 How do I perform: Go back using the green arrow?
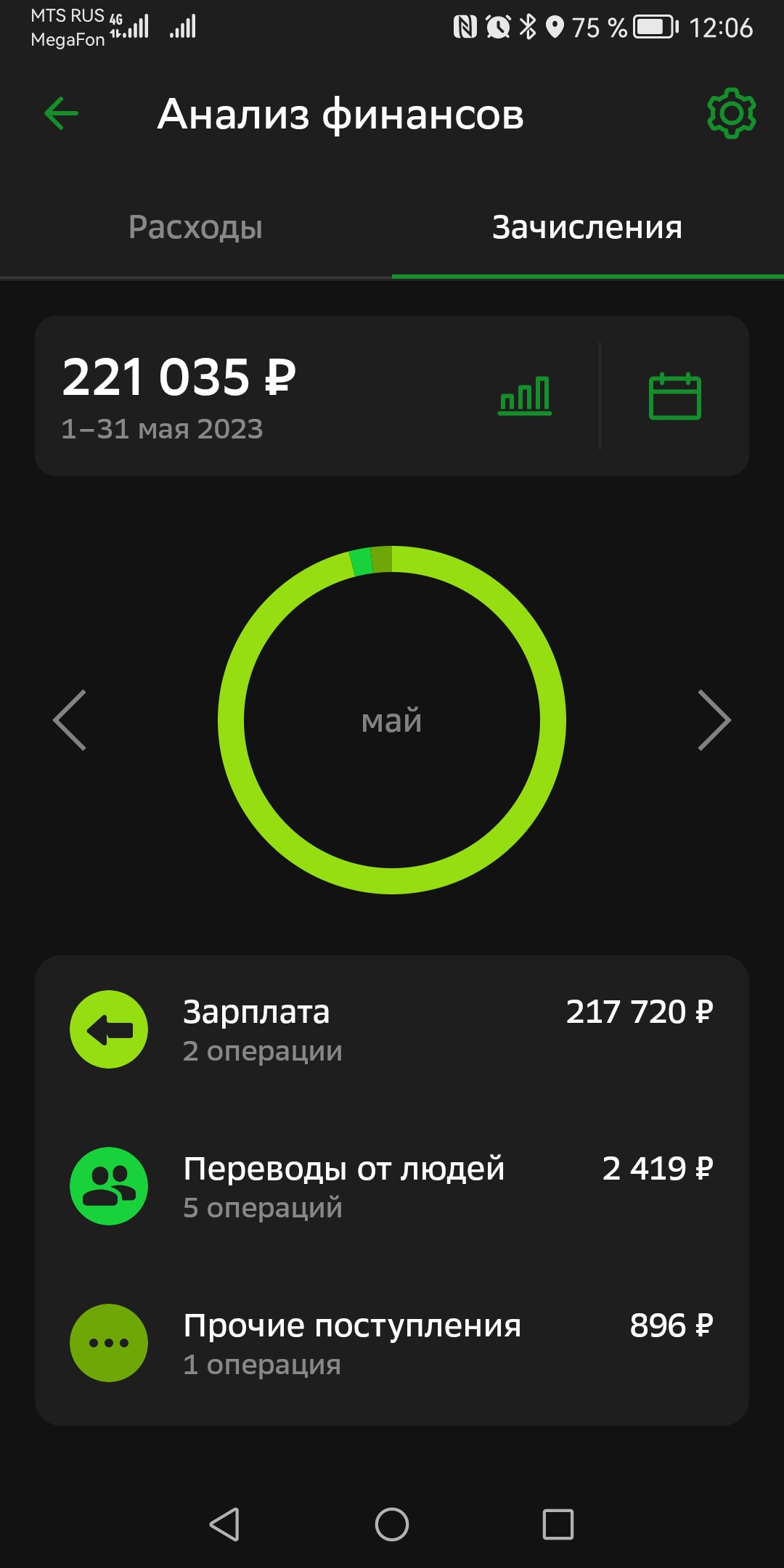(x=62, y=114)
